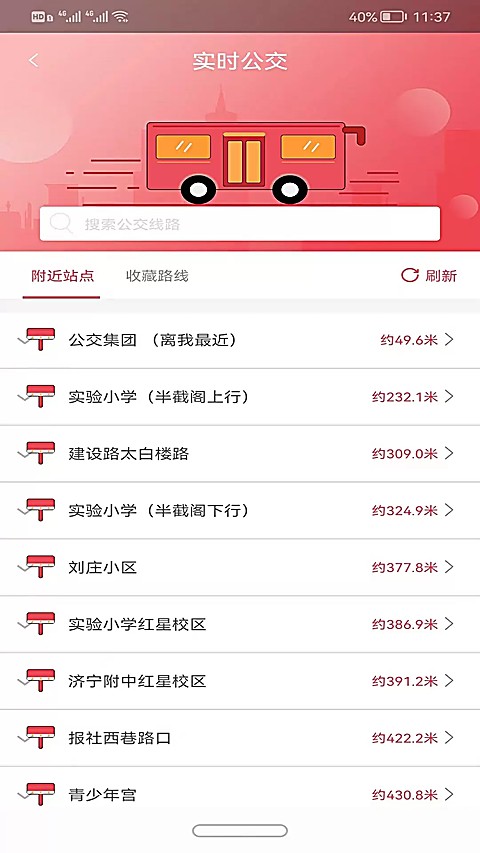480x853 pixels.
Task: View the 建设路太白楼路 station
Action: tap(240, 454)
